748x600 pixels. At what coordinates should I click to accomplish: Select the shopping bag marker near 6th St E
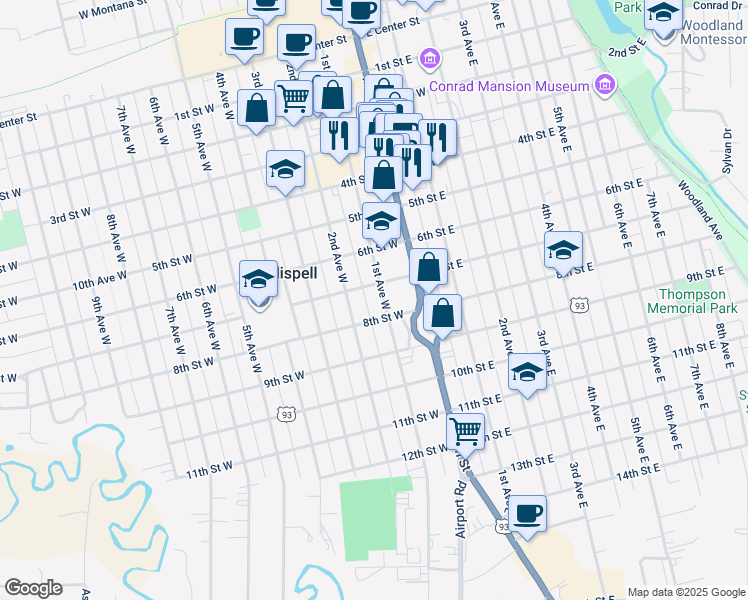(x=428, y=268)
